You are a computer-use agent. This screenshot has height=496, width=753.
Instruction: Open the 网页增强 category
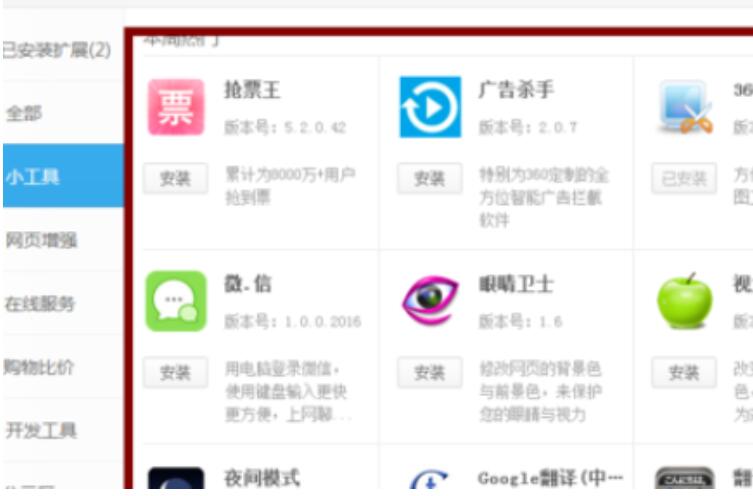pos(41,240)
